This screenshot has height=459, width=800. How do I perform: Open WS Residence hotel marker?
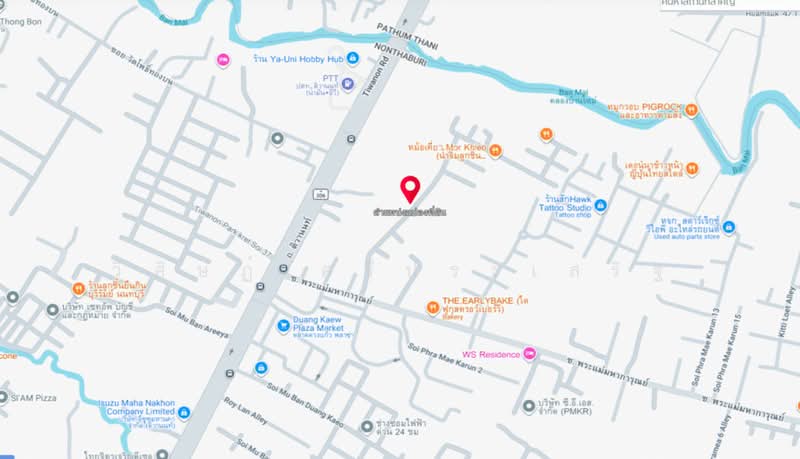tap(530, 354)
